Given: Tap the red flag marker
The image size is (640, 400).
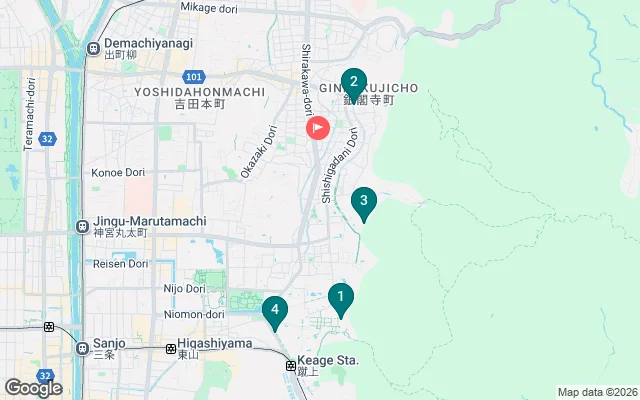Looking at the screenshot, I should tap(318, 128).
